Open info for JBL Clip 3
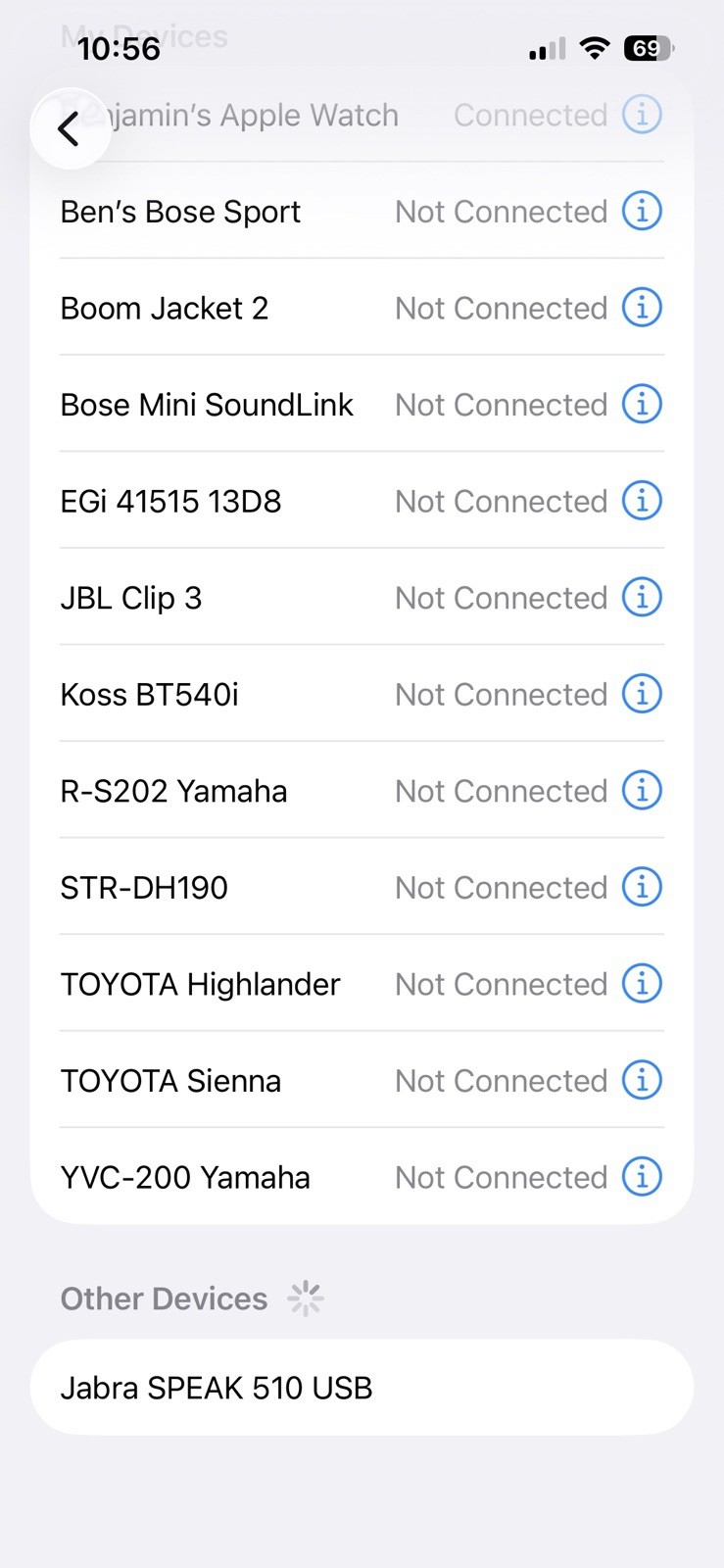724x1568 pixels. coord(642,597)
